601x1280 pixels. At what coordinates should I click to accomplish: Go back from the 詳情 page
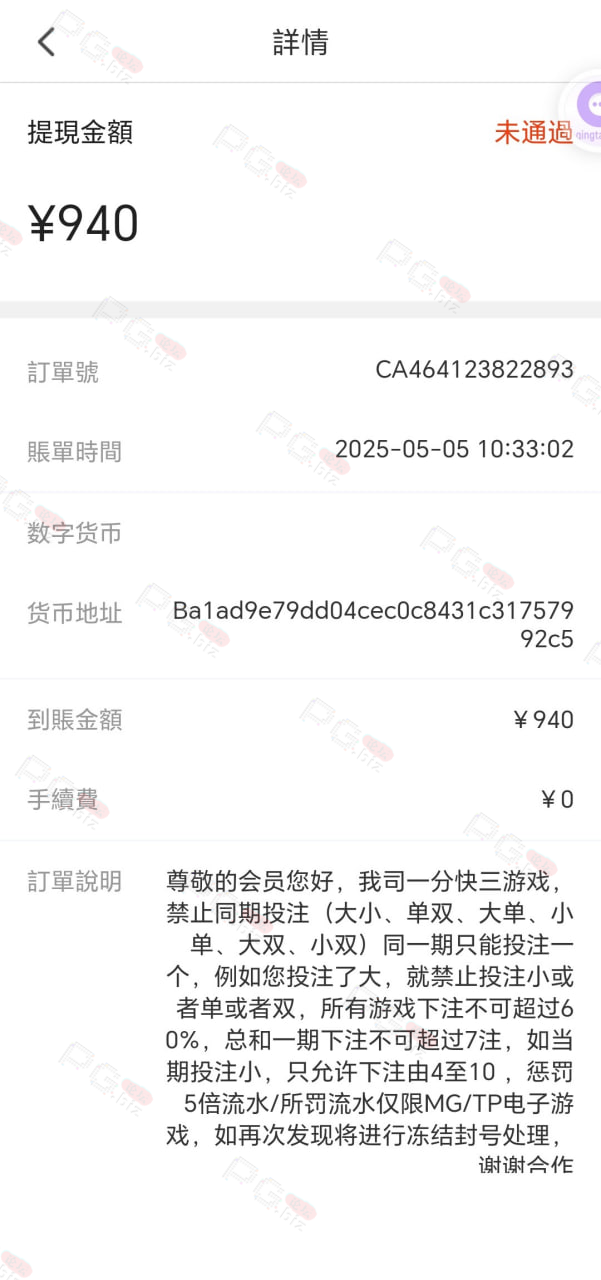(x=46, y=42)
